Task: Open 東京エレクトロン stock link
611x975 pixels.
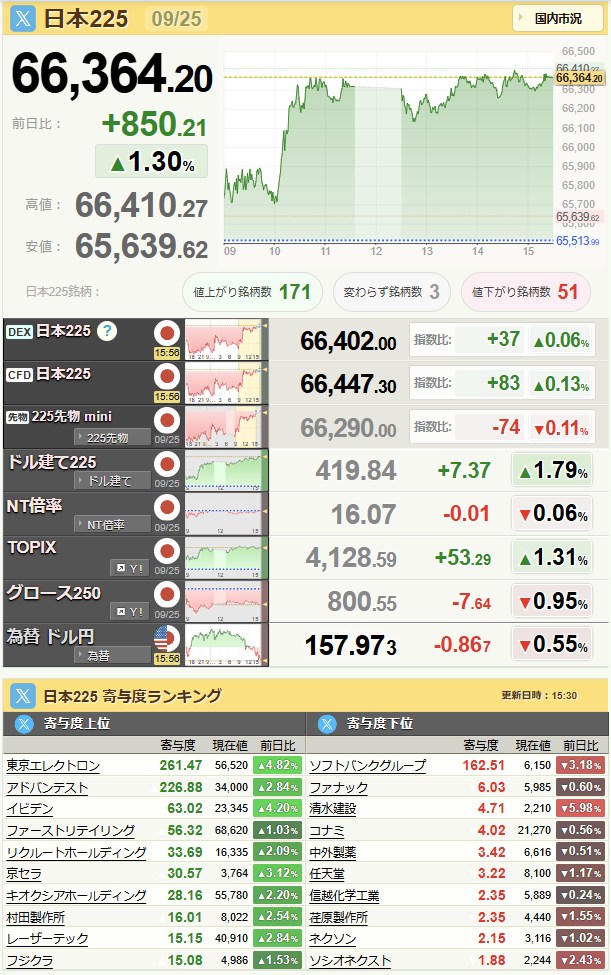Action: pyautogui.click(x=53, y=765)
